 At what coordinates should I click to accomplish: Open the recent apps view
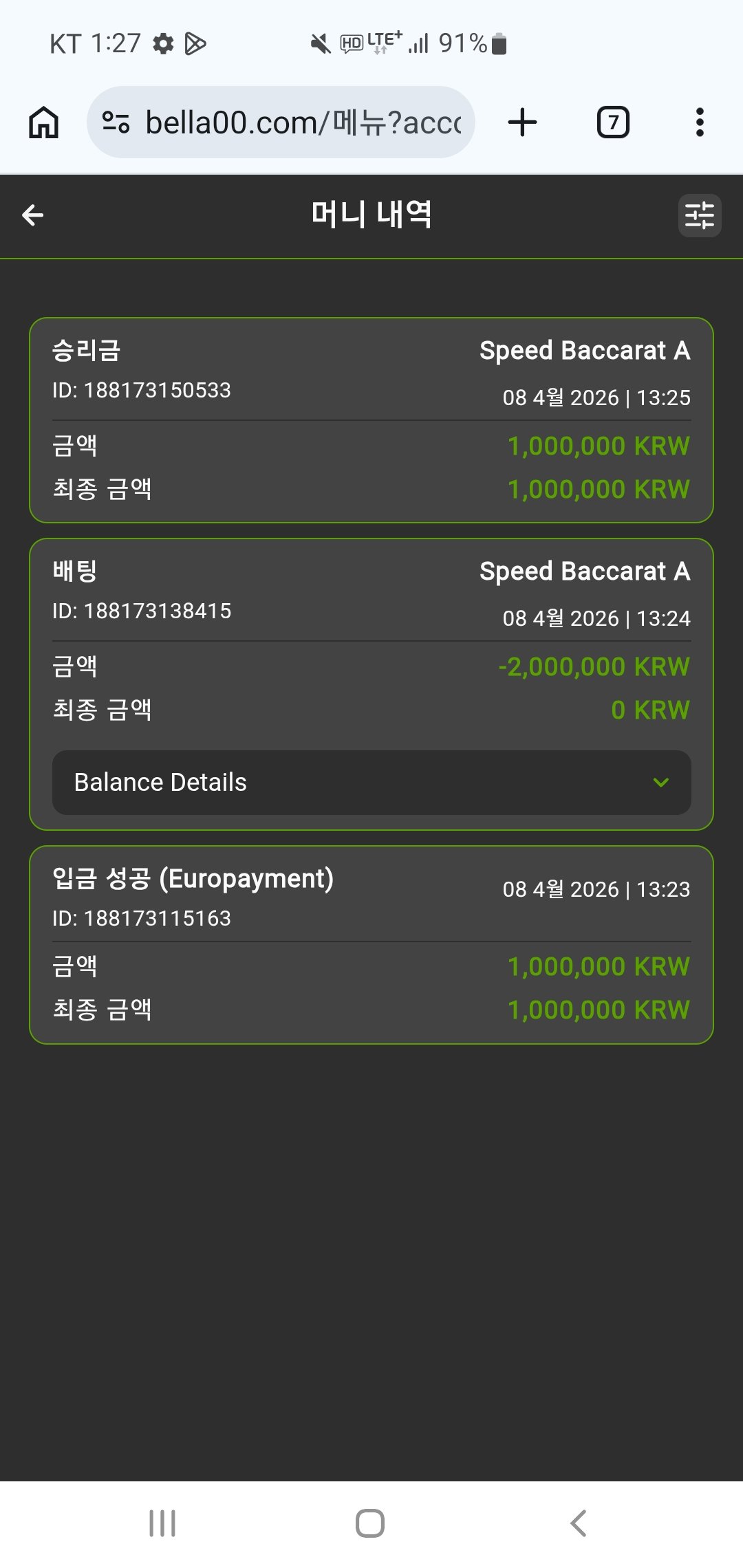click(162, 1523)
